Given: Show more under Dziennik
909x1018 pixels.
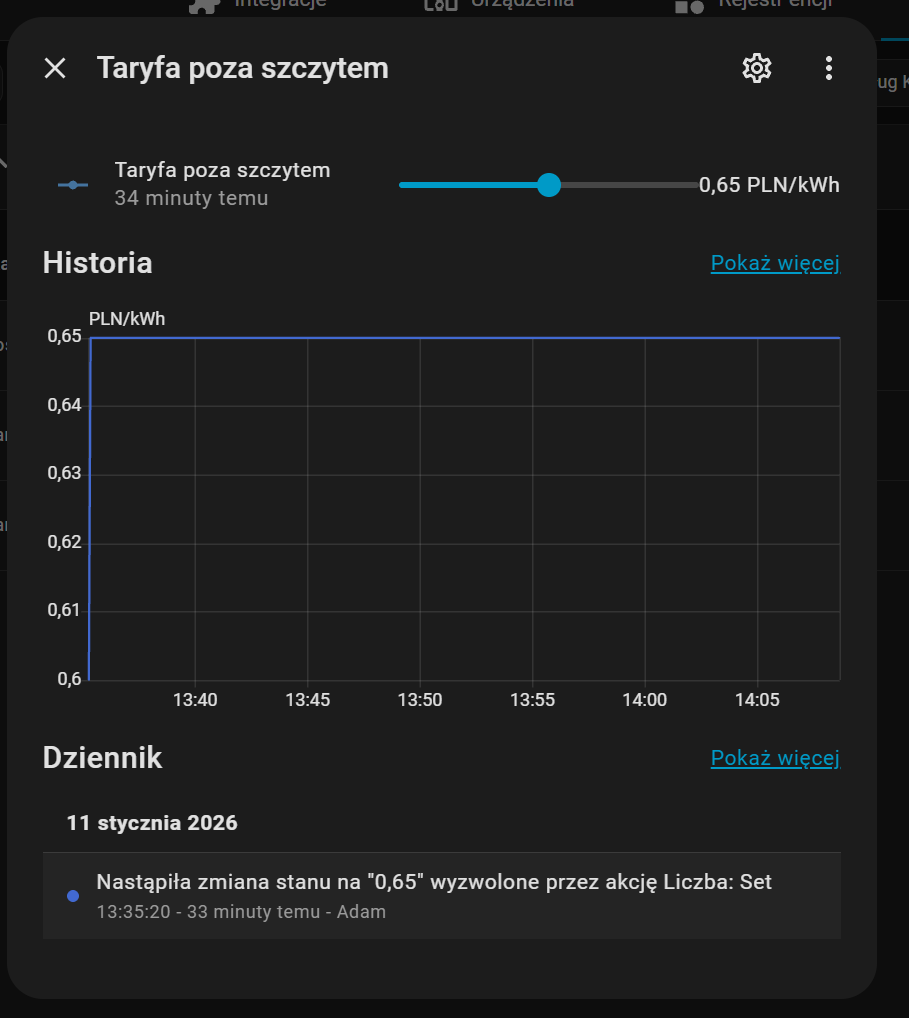Looking at the screenshot, I should [775, 758].
